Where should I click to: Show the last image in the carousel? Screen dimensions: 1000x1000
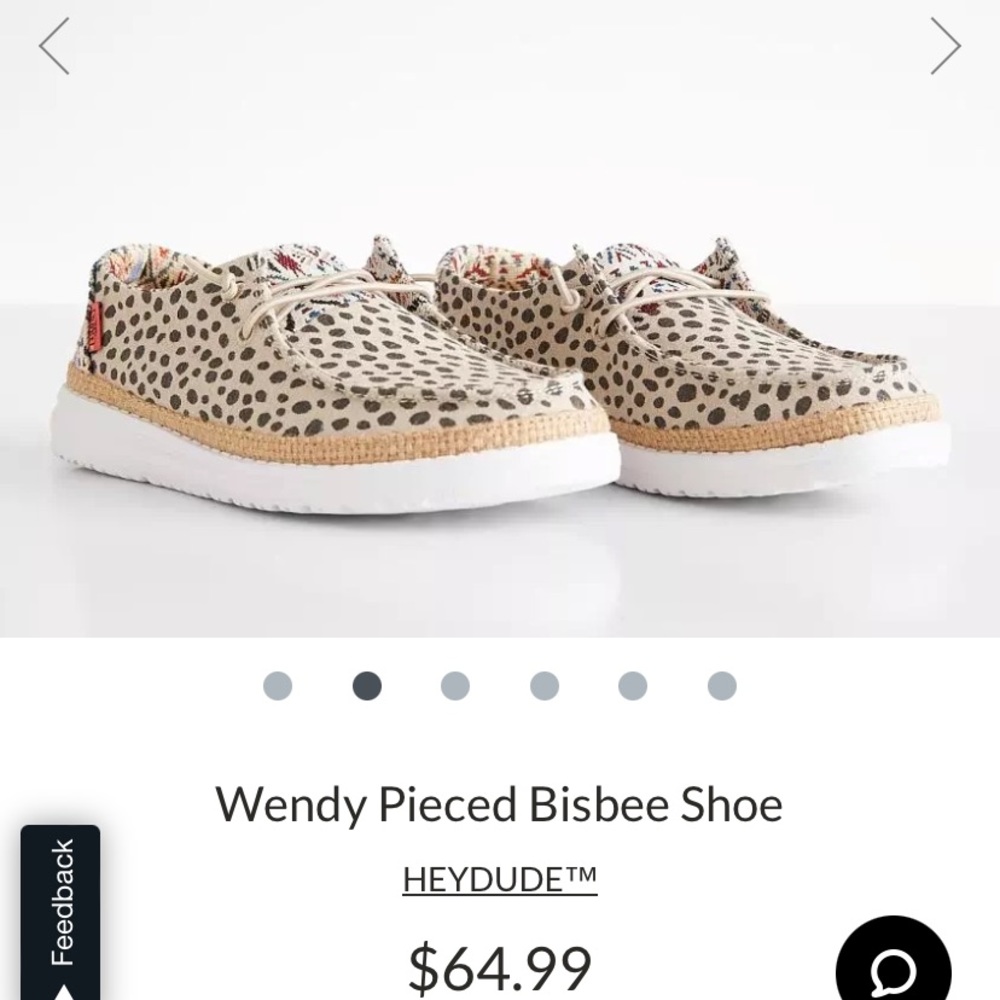point(721,686)
